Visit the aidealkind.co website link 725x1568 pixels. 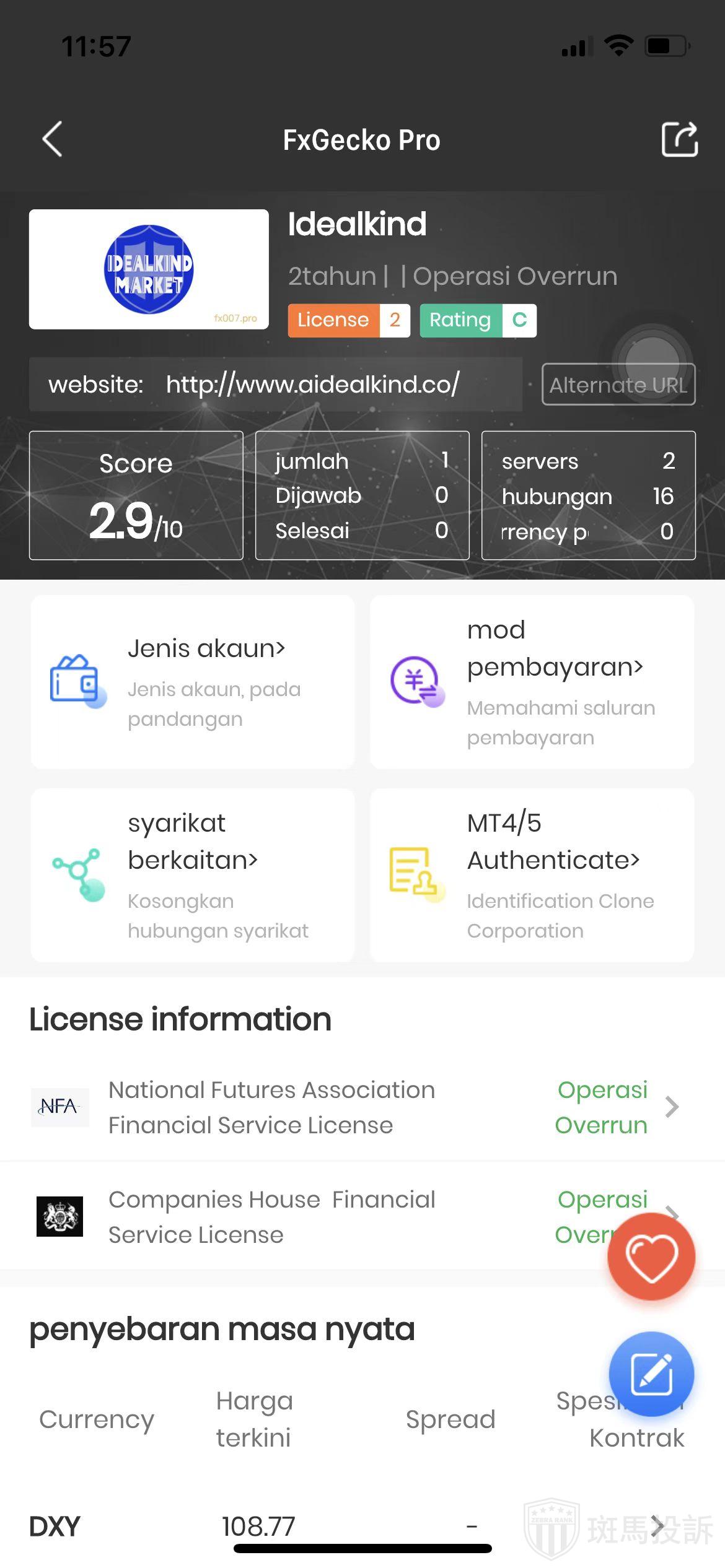pyautogui.click(x=312, y=385)
